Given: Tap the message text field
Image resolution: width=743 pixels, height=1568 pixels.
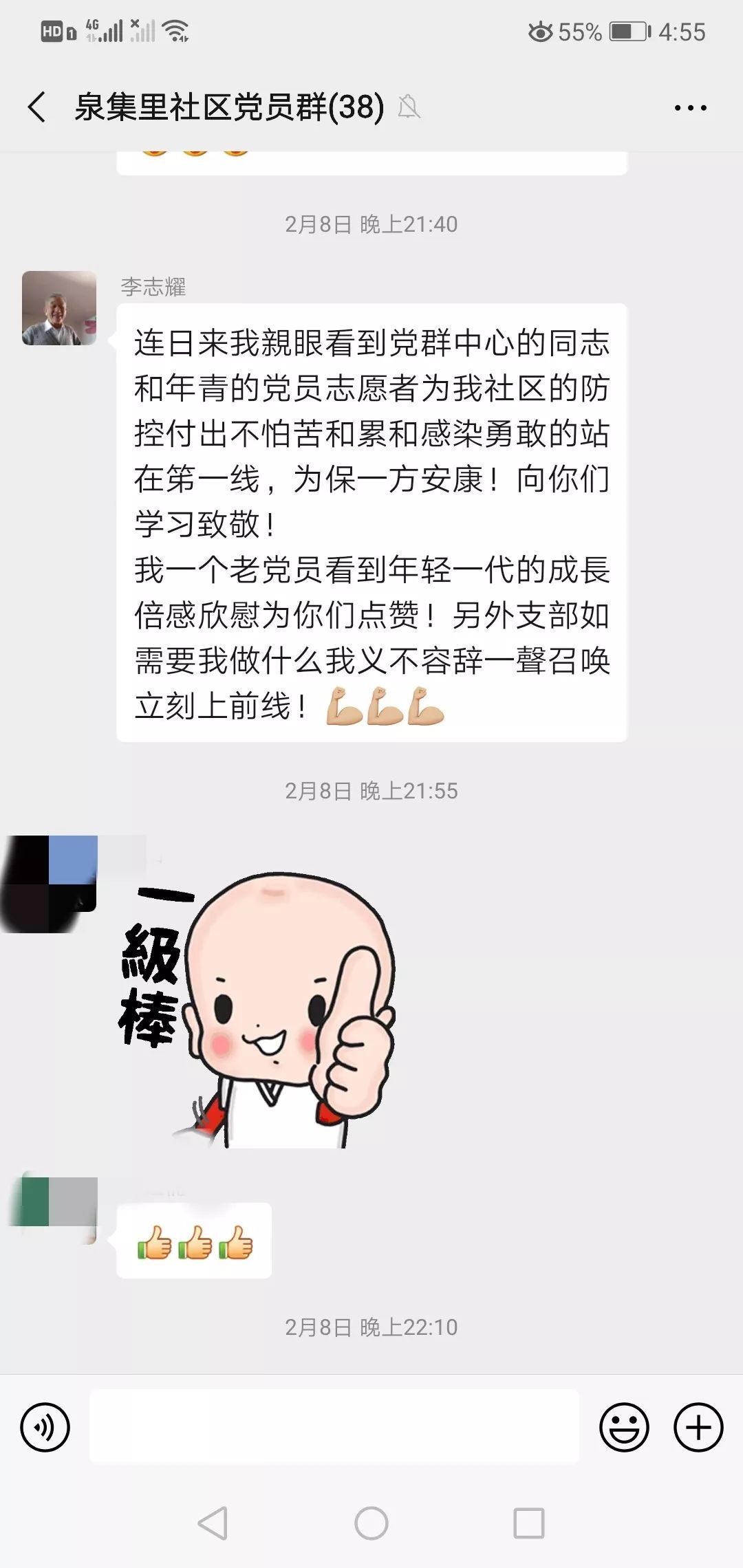Looking at the screenshot, I should point(334,1426).
